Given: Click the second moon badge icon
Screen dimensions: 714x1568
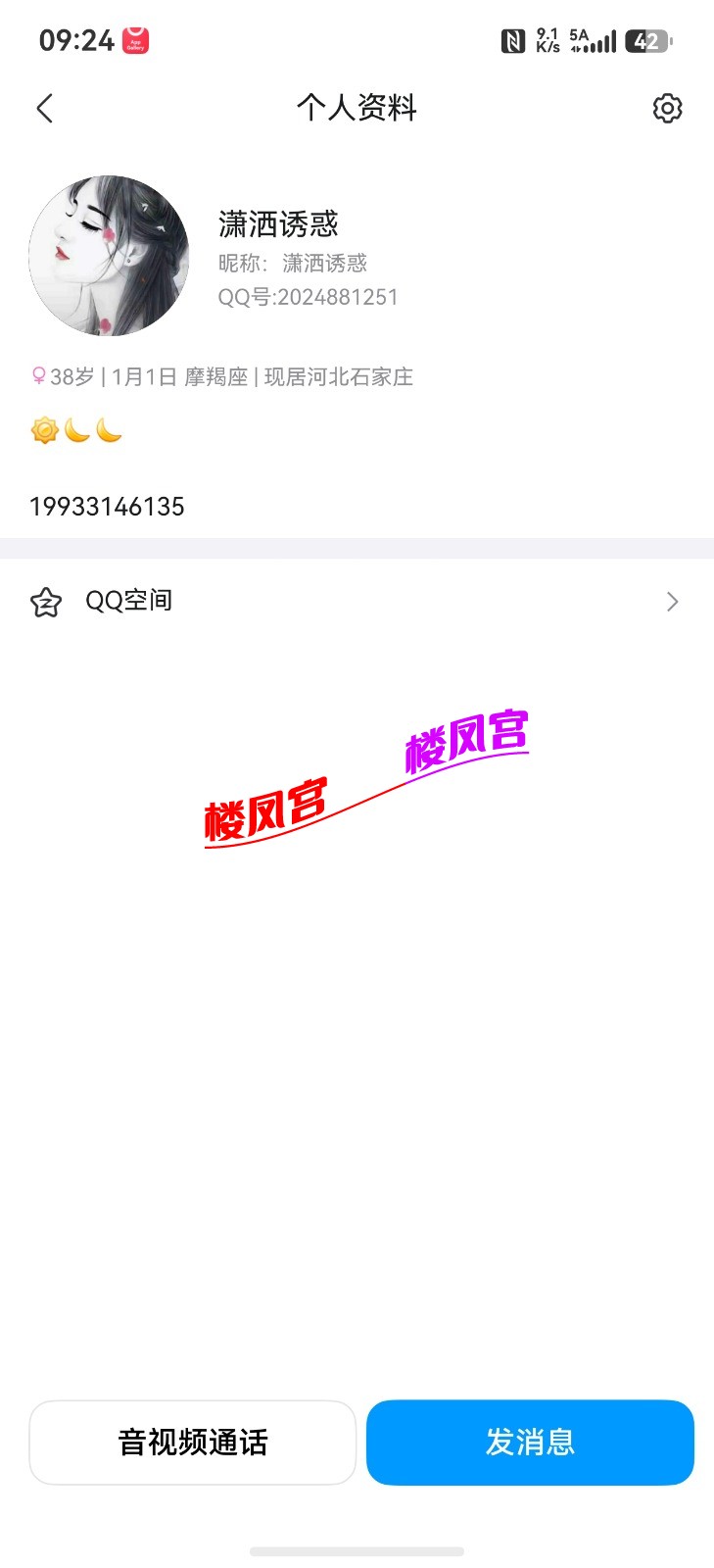Looking at the screenshot, I should point(110,429).
